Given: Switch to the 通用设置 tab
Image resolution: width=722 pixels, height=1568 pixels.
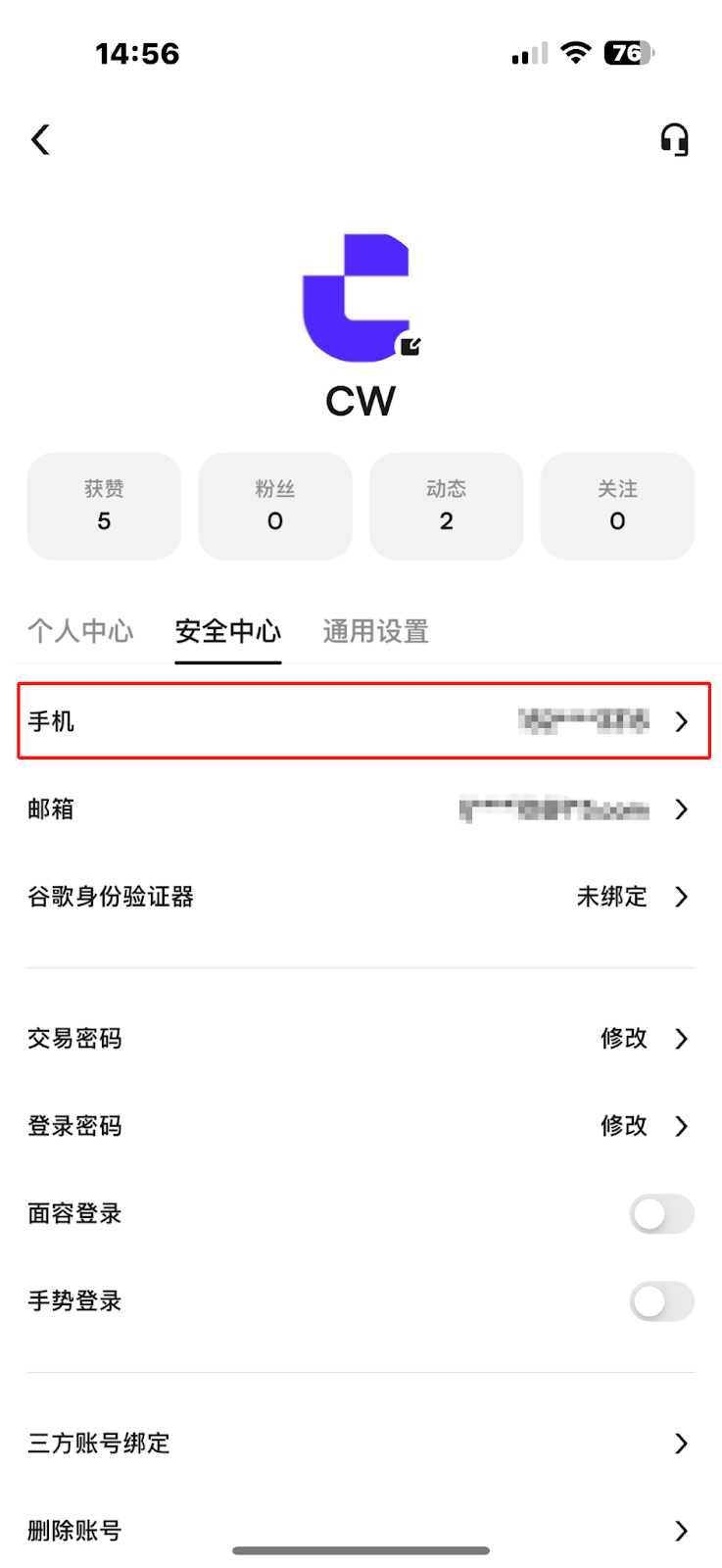Looking at the screenshot, I should 376,631.
